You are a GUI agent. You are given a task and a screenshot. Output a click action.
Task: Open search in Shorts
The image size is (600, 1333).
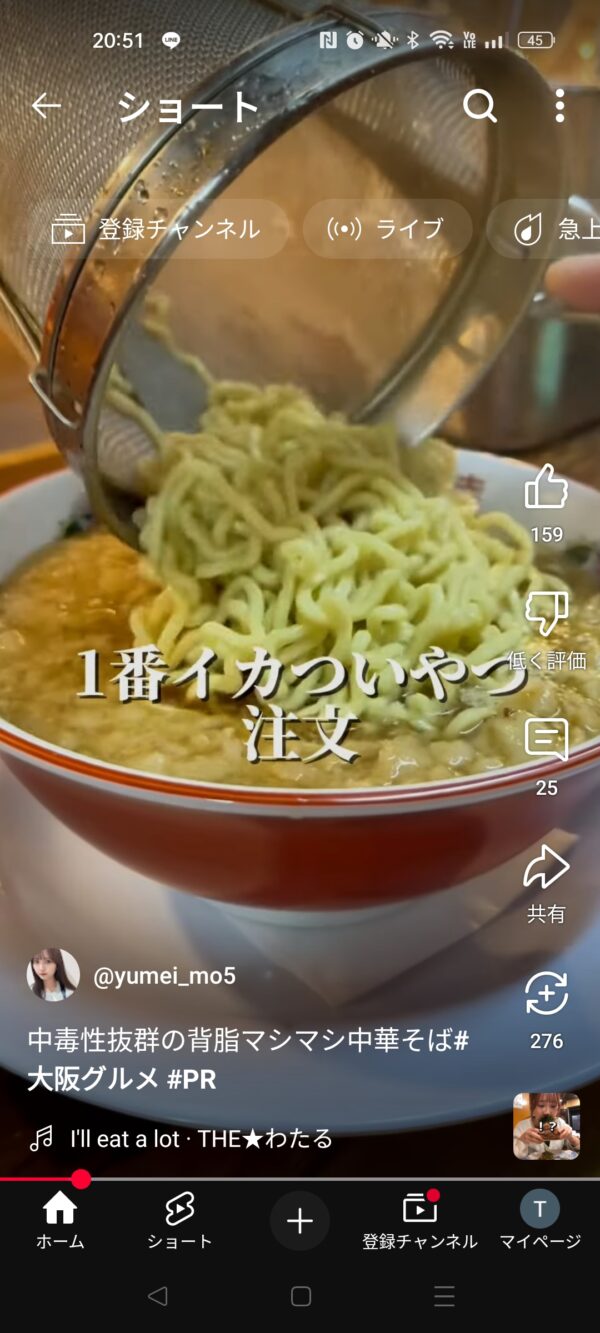coord(480,106)
